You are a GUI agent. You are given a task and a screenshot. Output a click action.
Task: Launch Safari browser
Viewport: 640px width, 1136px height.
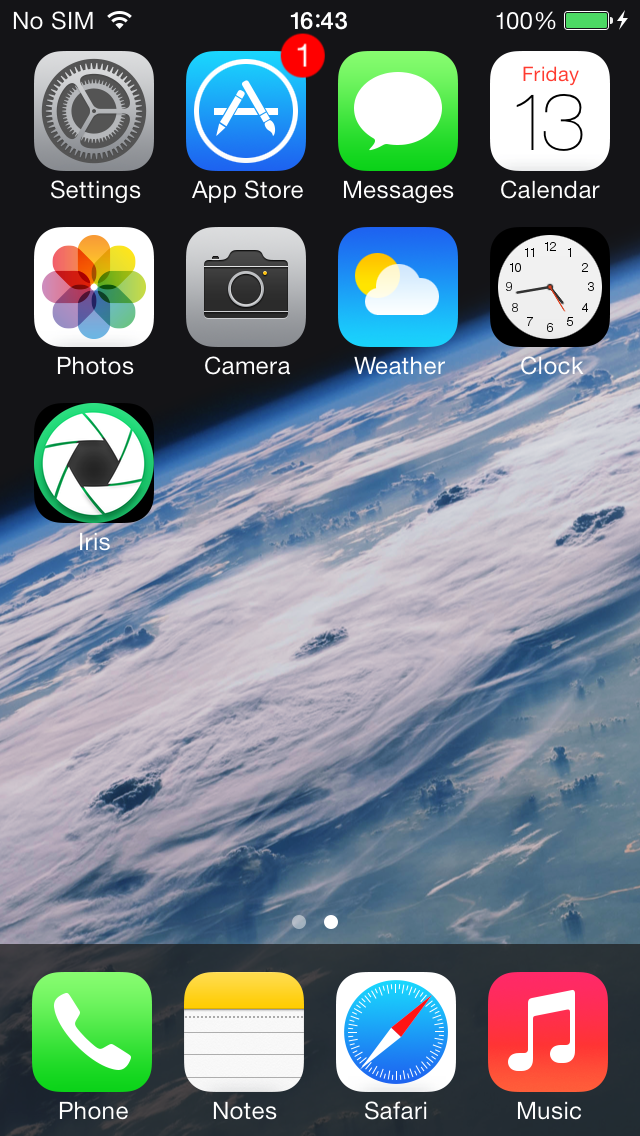pos(396,1032)
